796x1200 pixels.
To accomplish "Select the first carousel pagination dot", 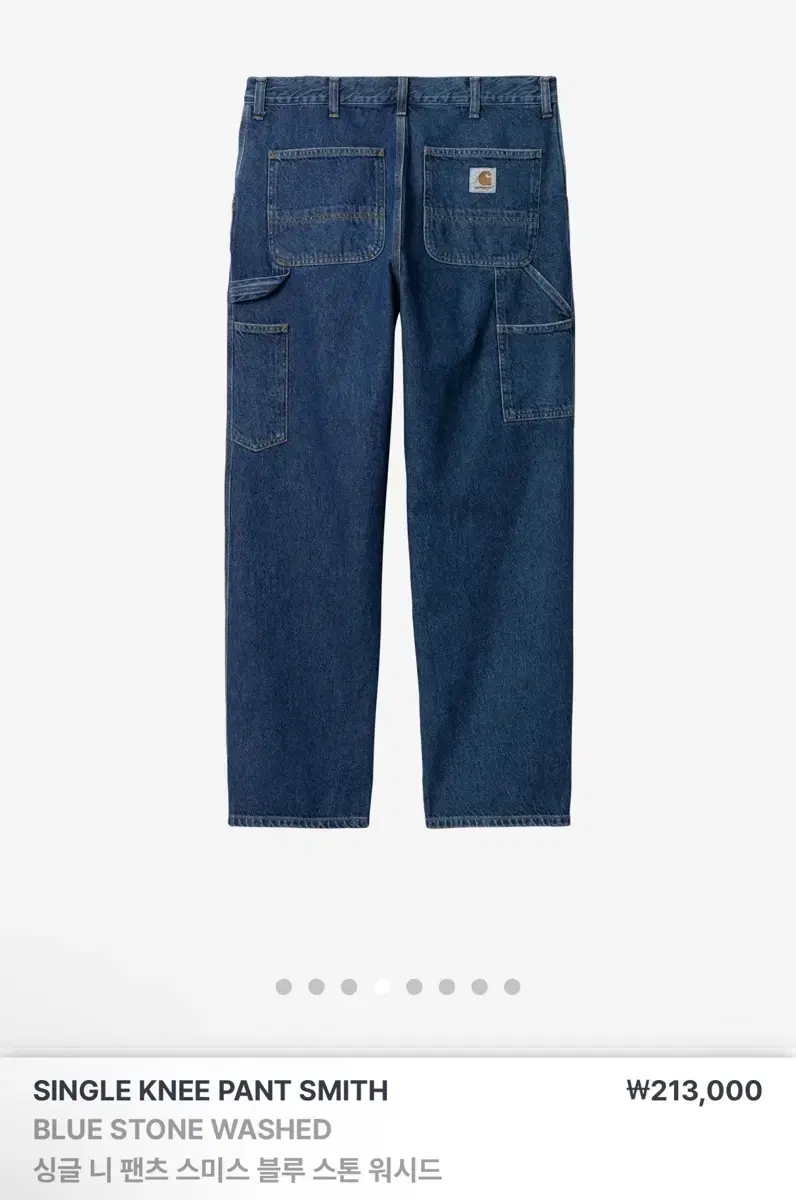I will pyautogui.click(x=285, y=985).
